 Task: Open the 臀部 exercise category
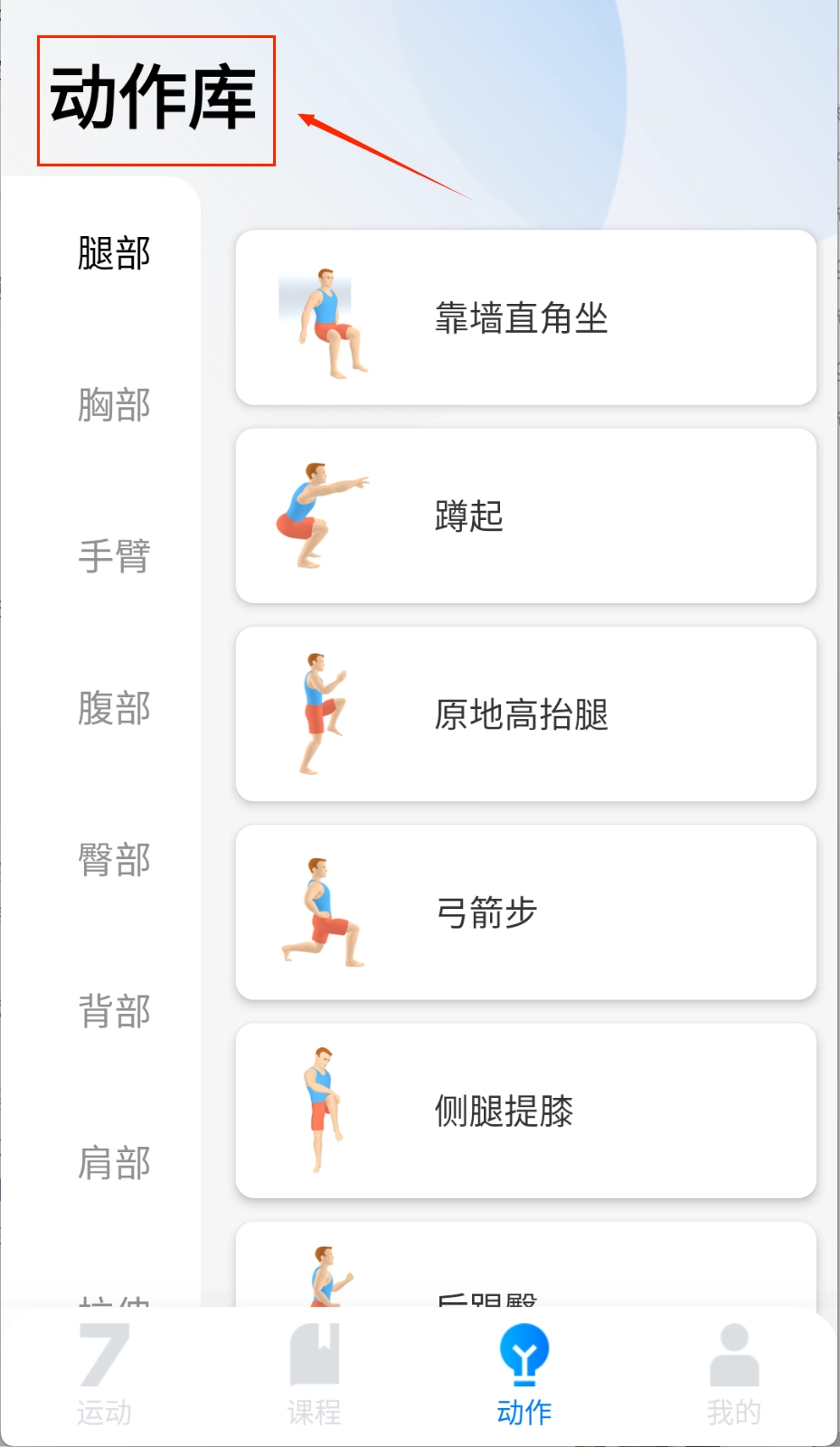[114, 859]
